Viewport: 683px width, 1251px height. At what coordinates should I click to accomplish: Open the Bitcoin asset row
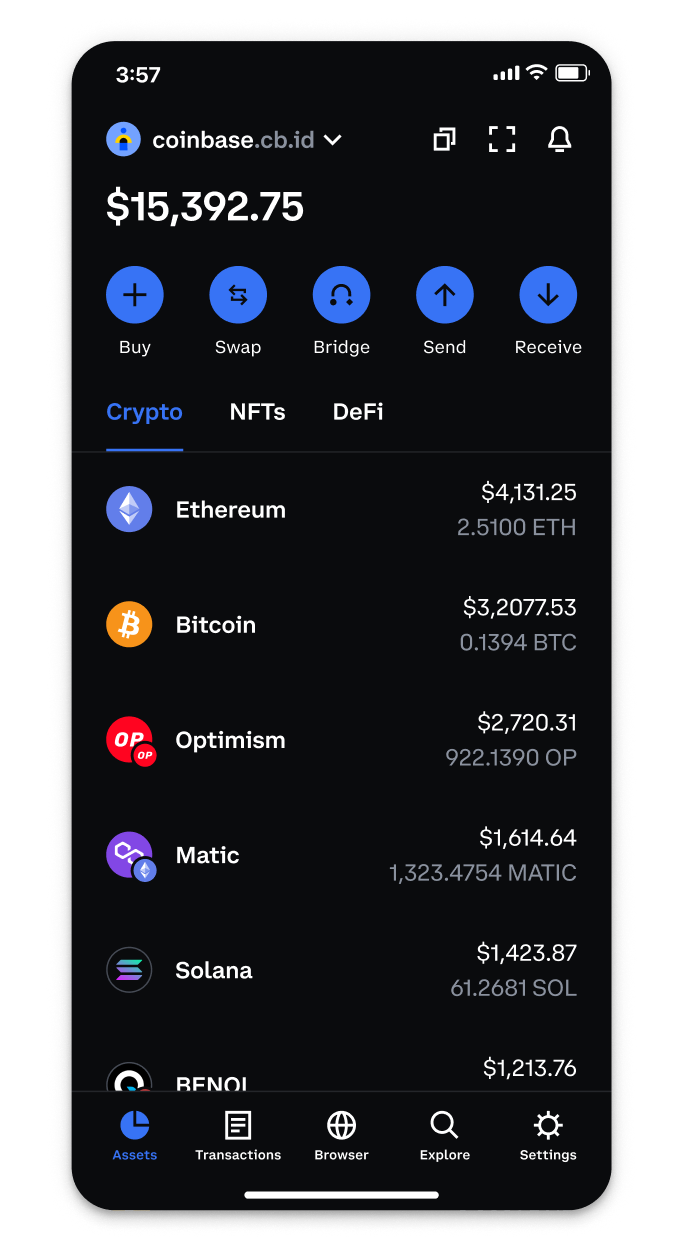(341, 625)
